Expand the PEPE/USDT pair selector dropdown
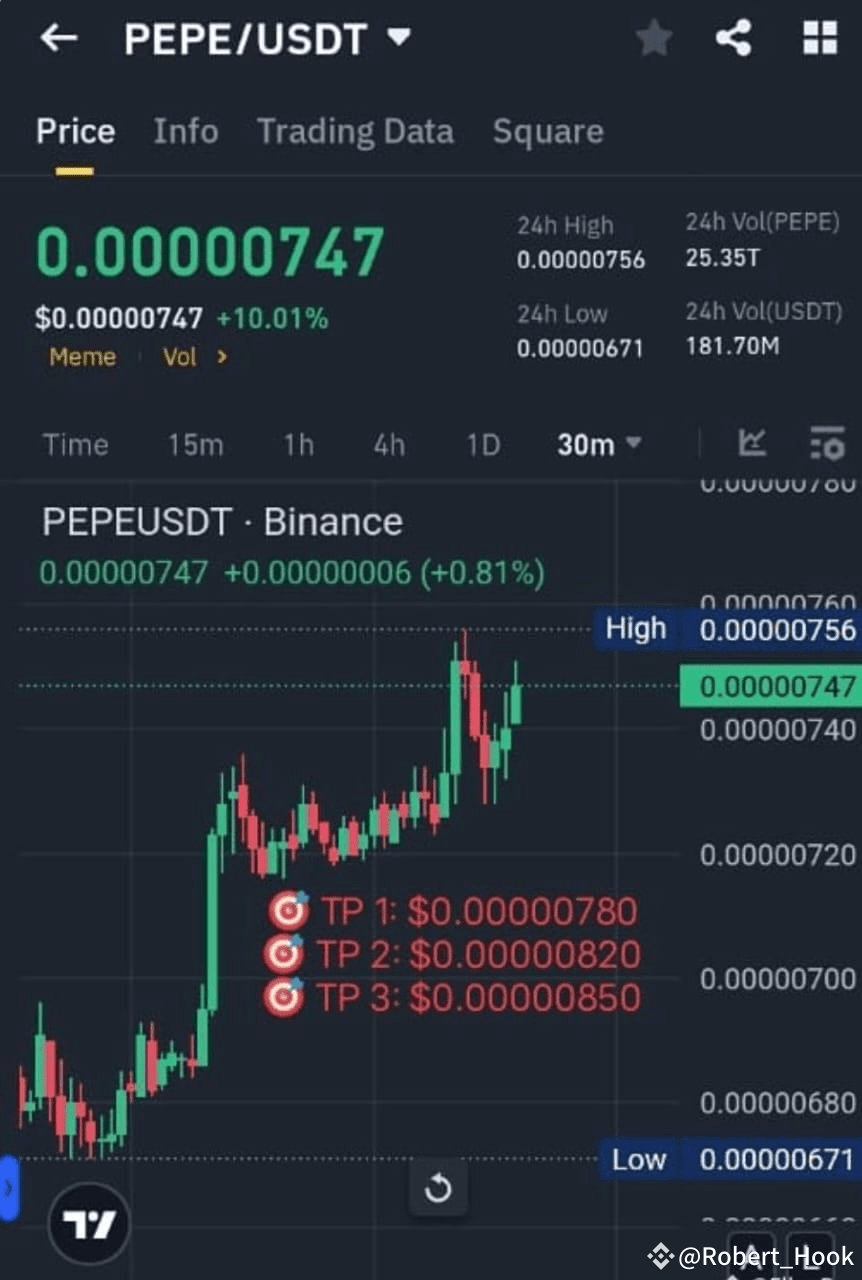The image size is (862, 1280). click(397, 38)
